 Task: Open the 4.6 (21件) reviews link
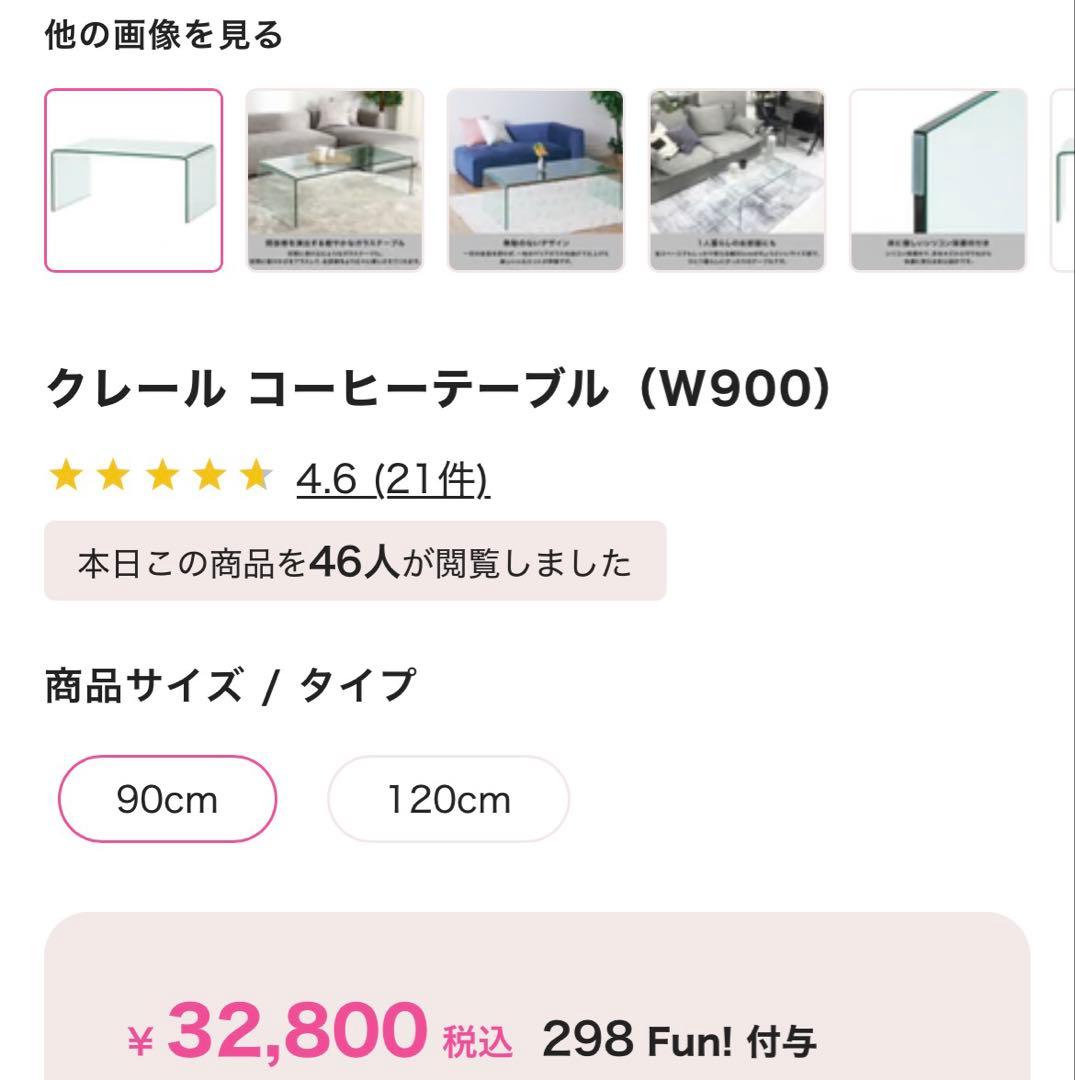pyautogui.click(x=392, y=480)
